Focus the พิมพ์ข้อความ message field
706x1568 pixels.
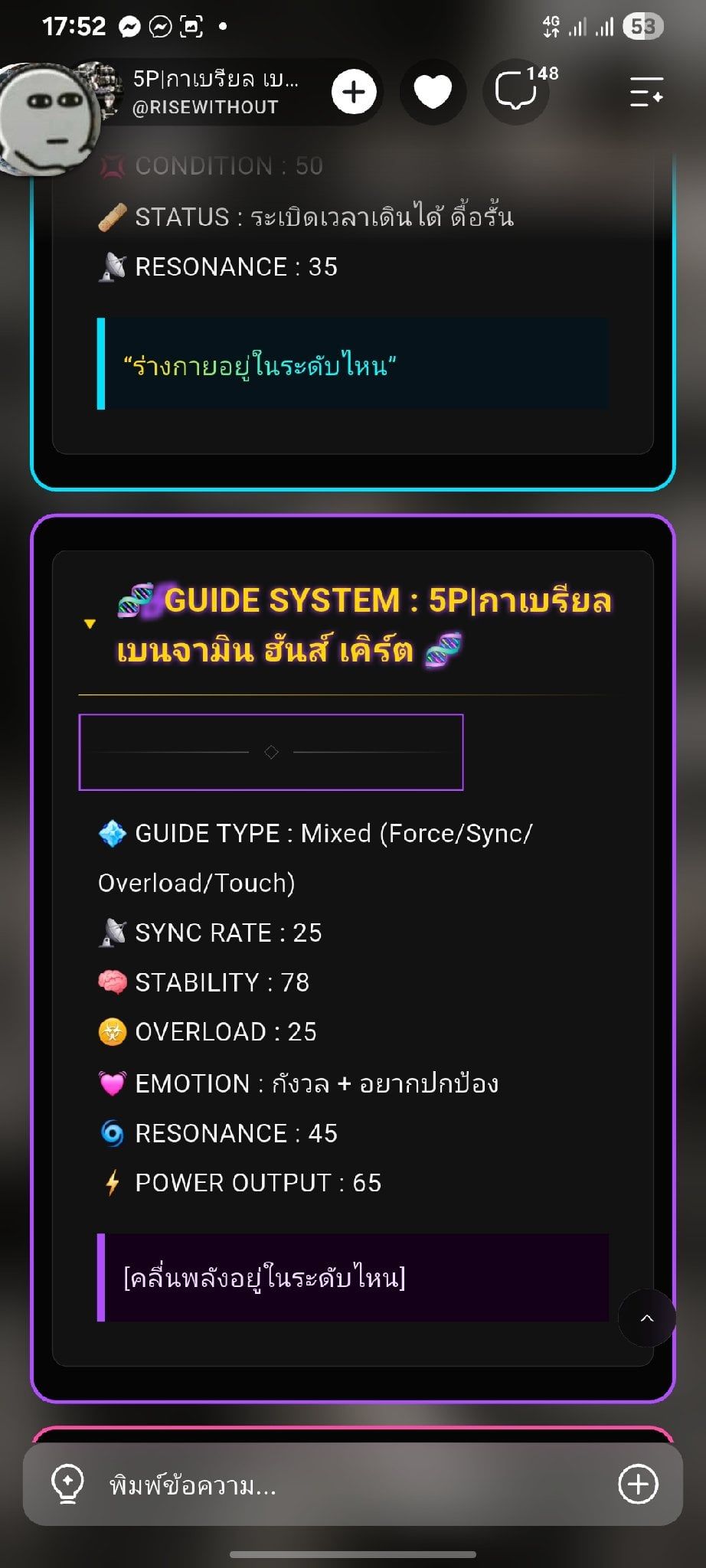coord(352,1485)
